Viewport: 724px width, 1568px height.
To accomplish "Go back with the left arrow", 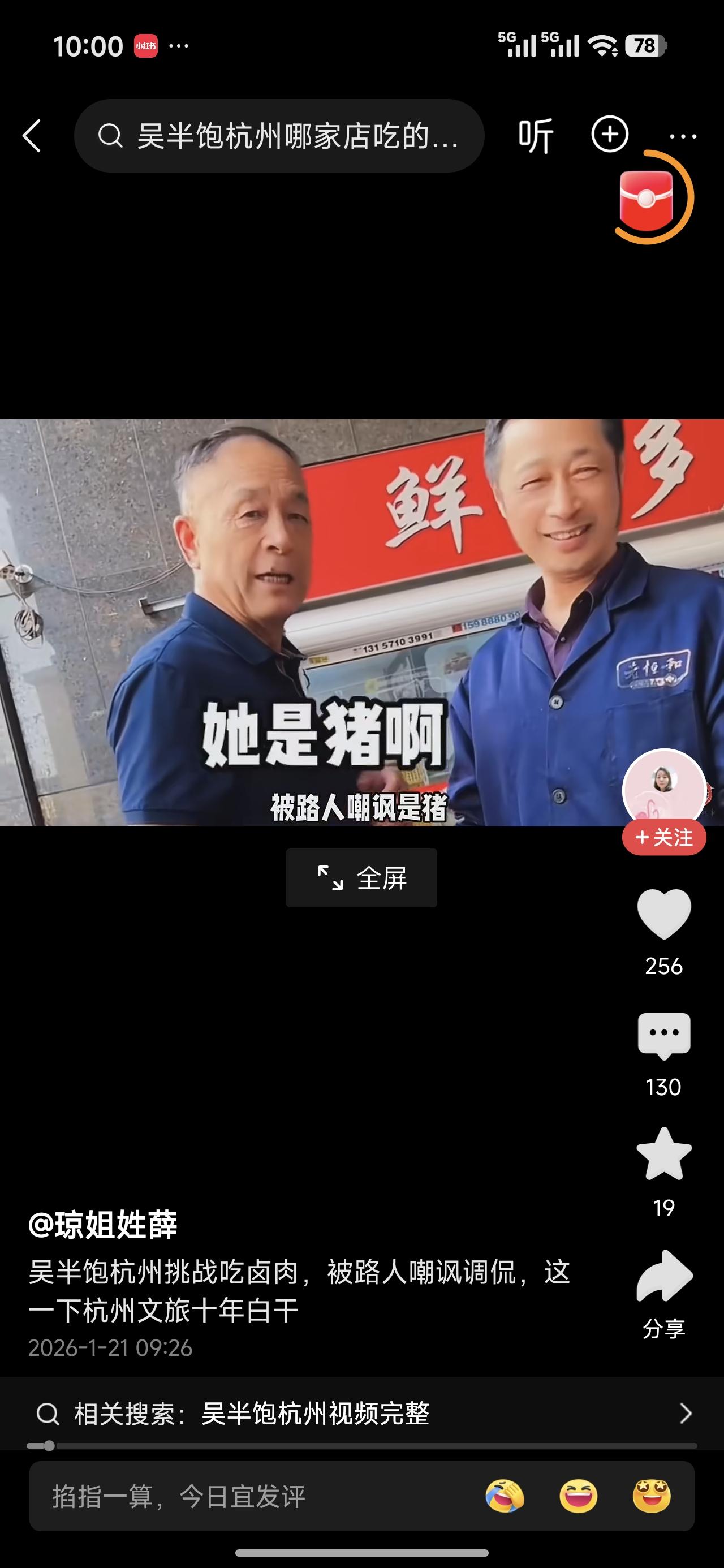I will [32, 135].
